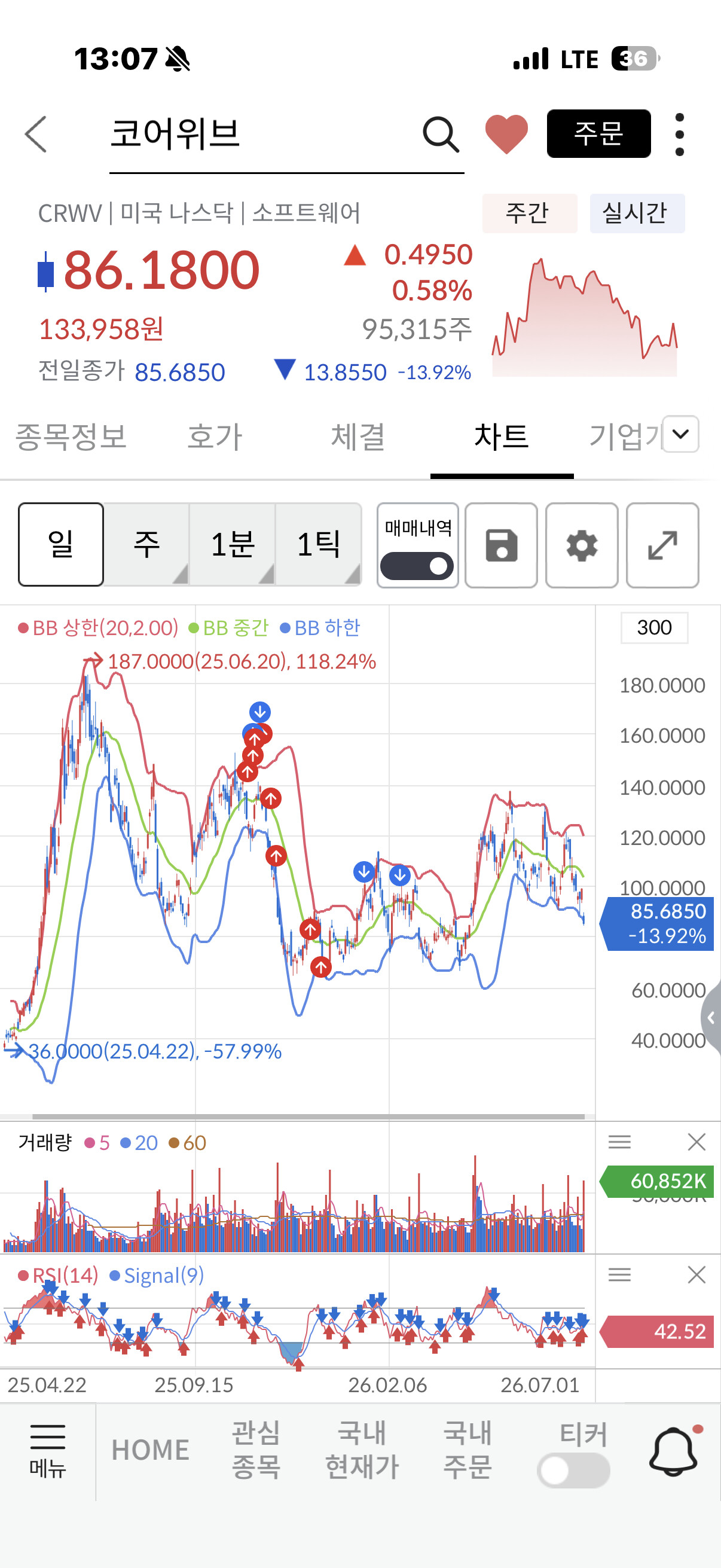The width and height of the screenshot is (721, 1568).
Task: Open the 메뉴 hamburger menu
Action: 47,1452
